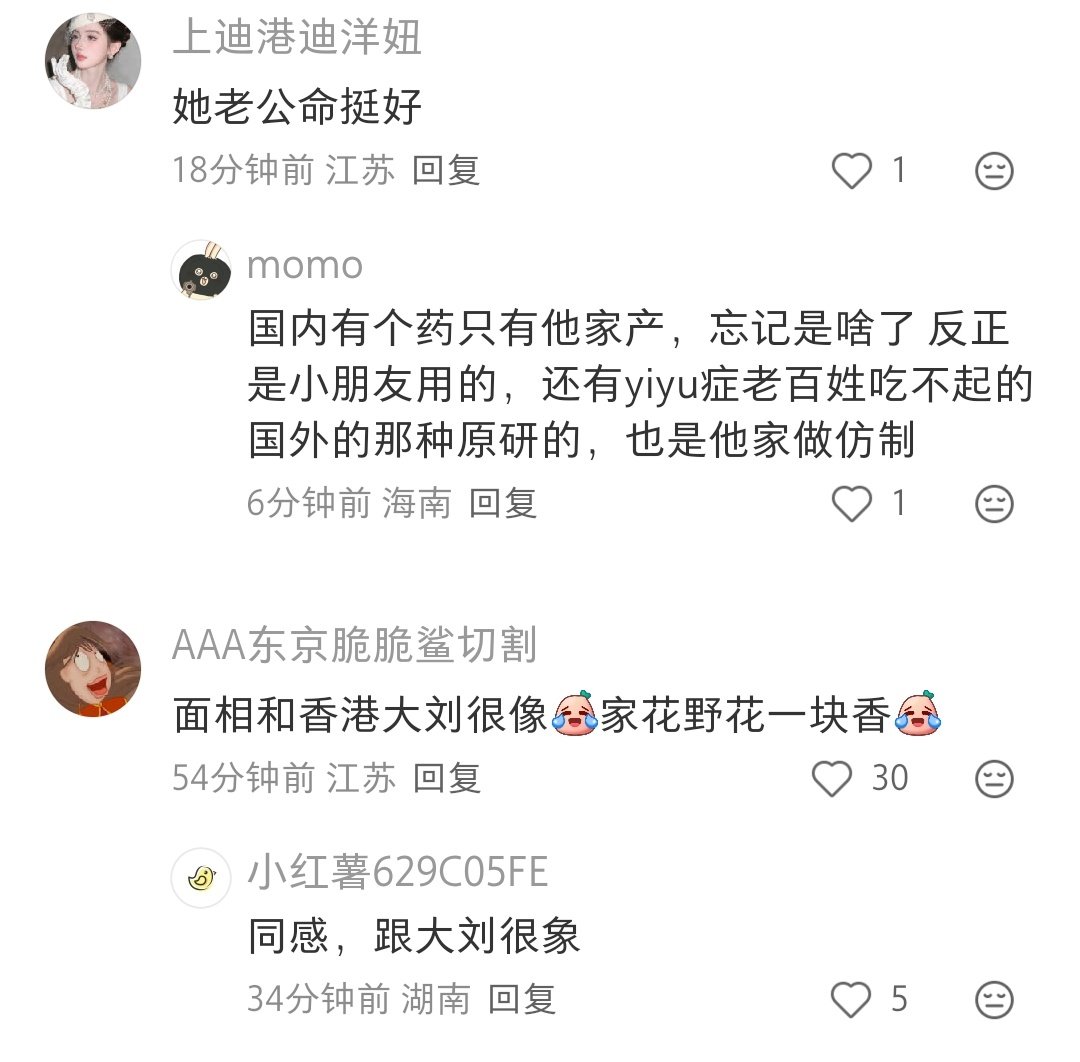Reply to momo's comment

(503, 502)
